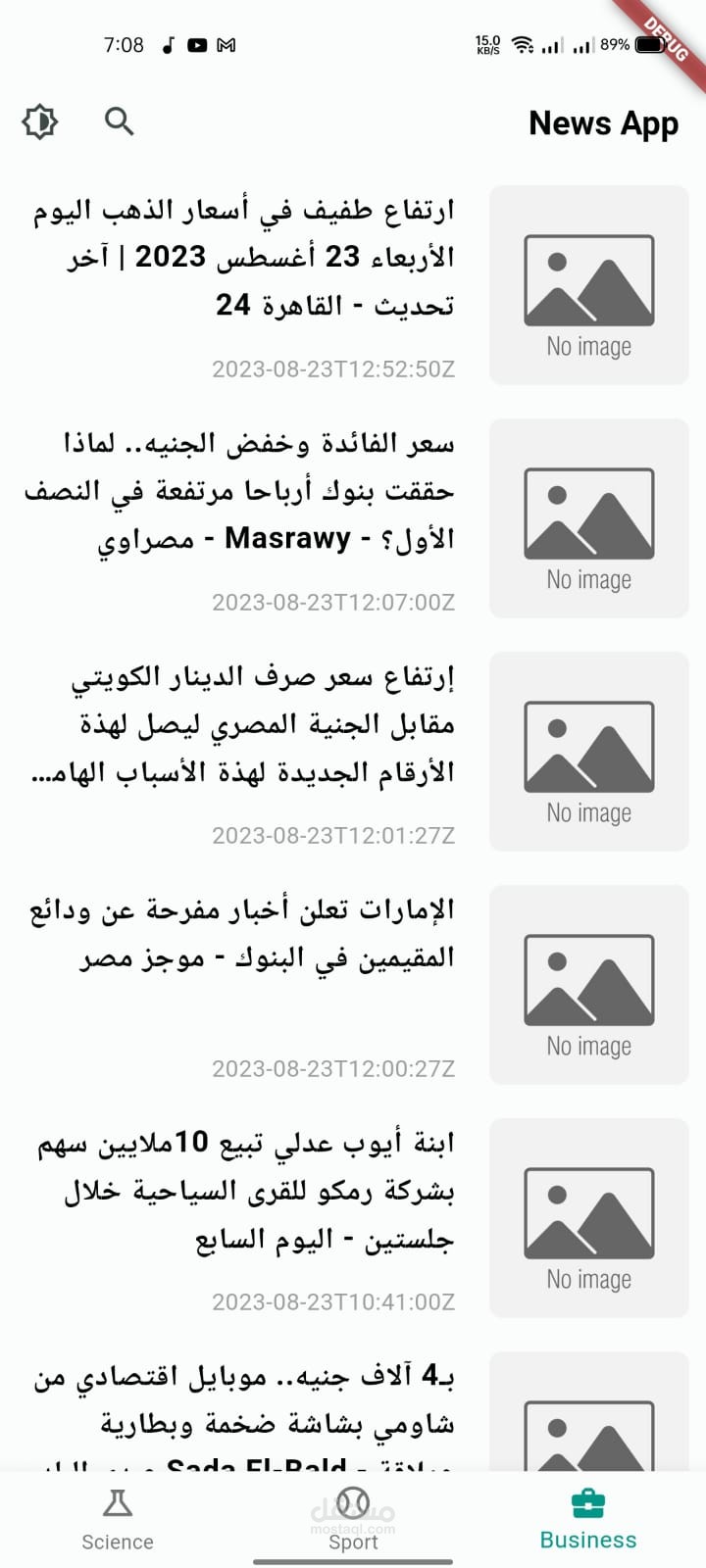The height and width of the screenshot is (1568, 706).
Task: Select the Business tab
Action: [x=588, y=1520]
